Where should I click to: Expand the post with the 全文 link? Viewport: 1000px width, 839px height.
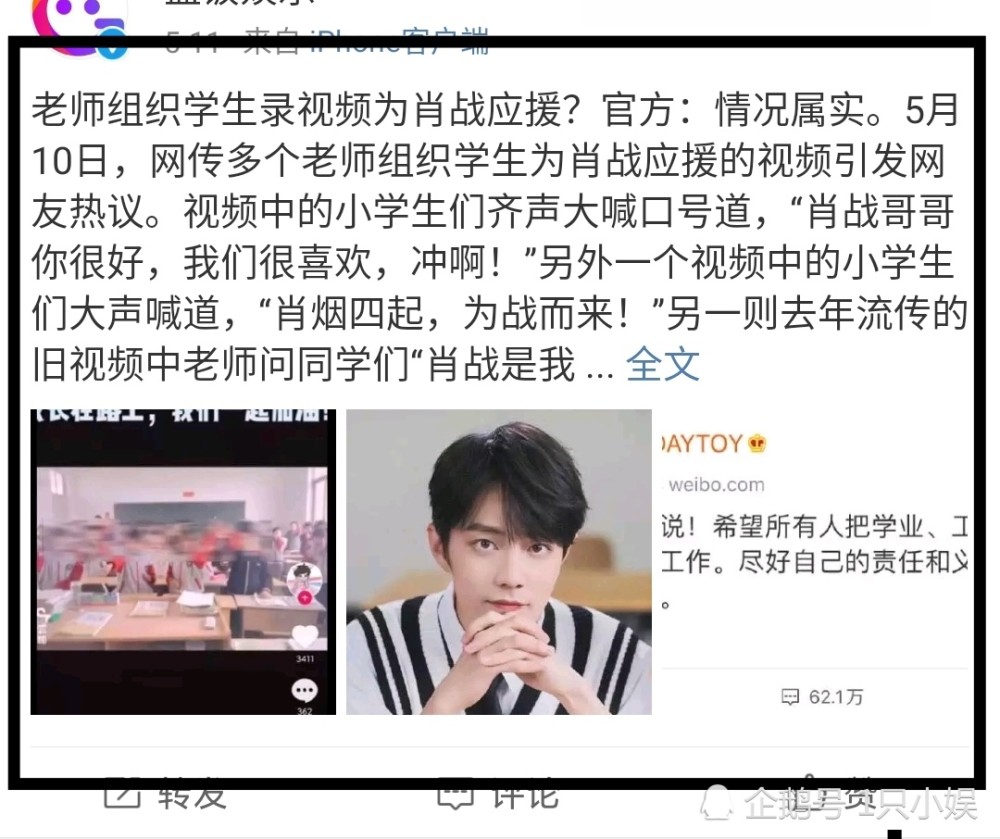(663, 365)
